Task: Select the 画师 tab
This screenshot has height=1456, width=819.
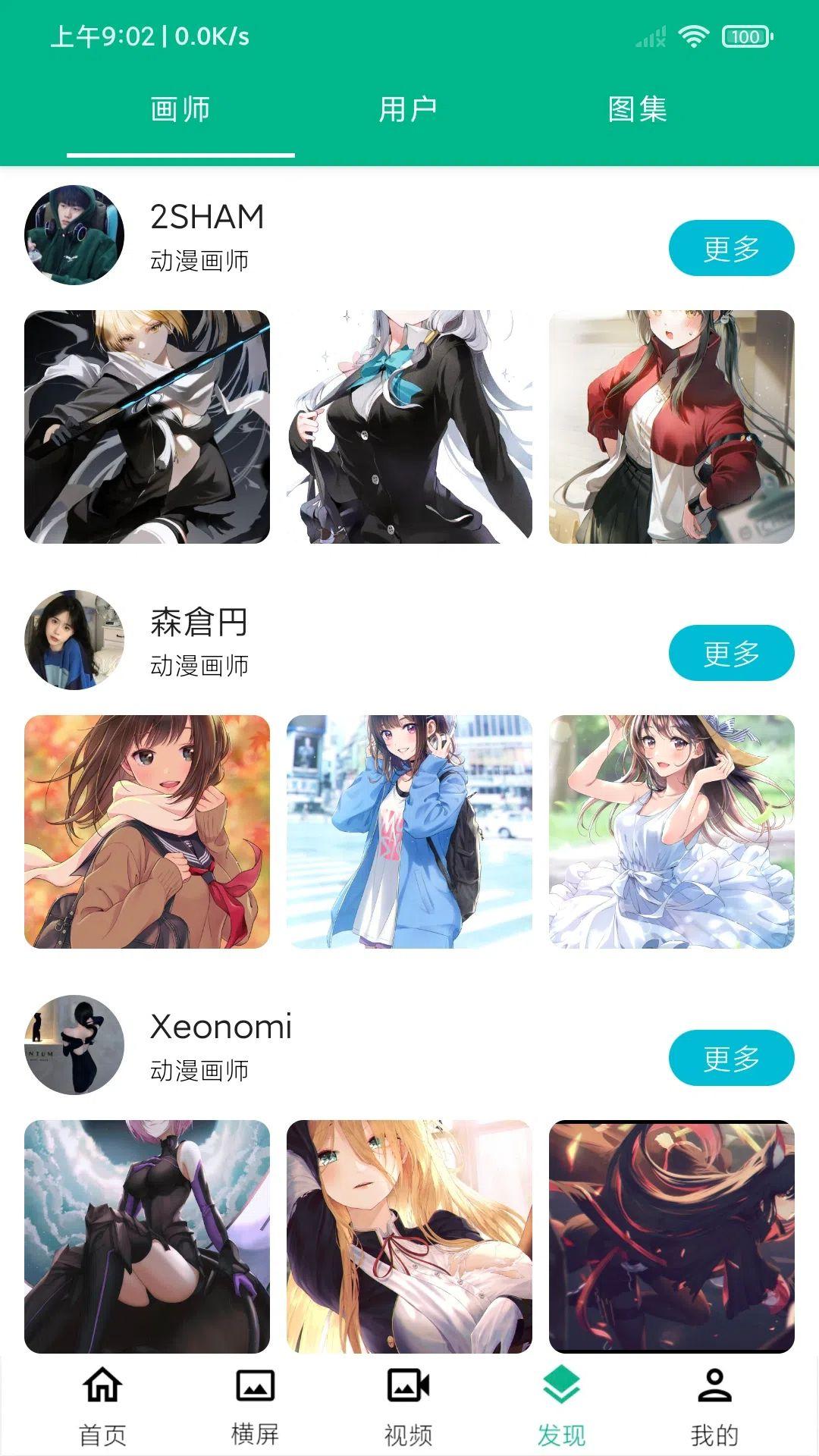Action: [180, 109]
